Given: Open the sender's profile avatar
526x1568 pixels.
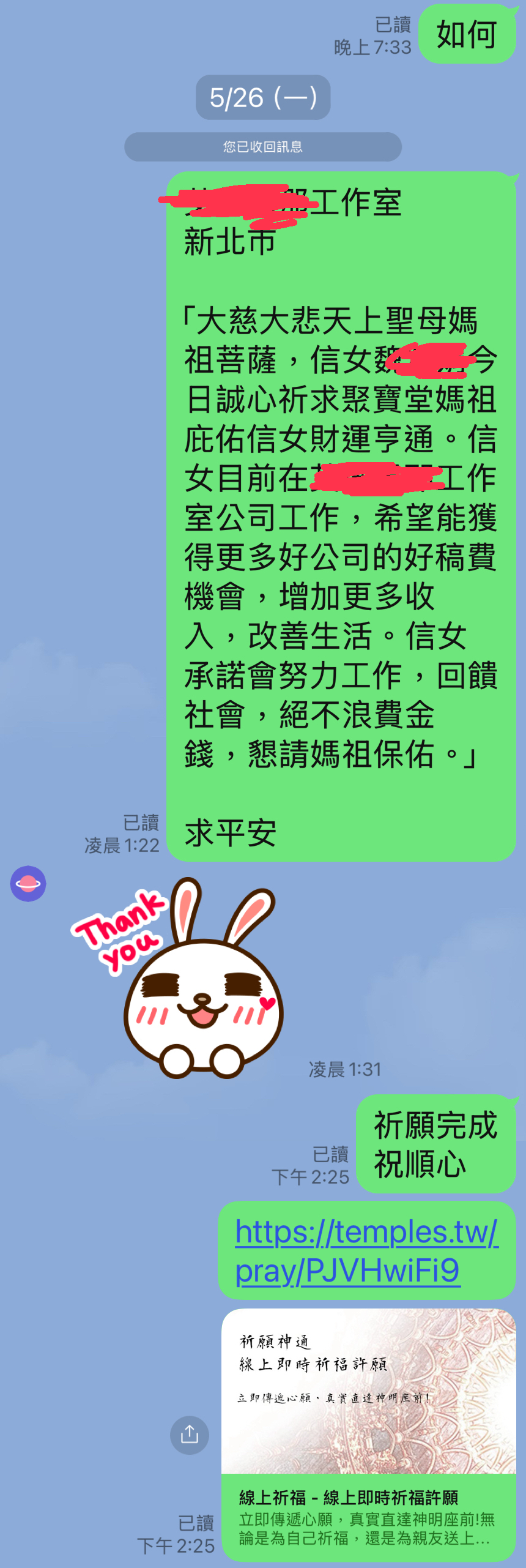Looking at the screenshot, I should click(28, 884).
